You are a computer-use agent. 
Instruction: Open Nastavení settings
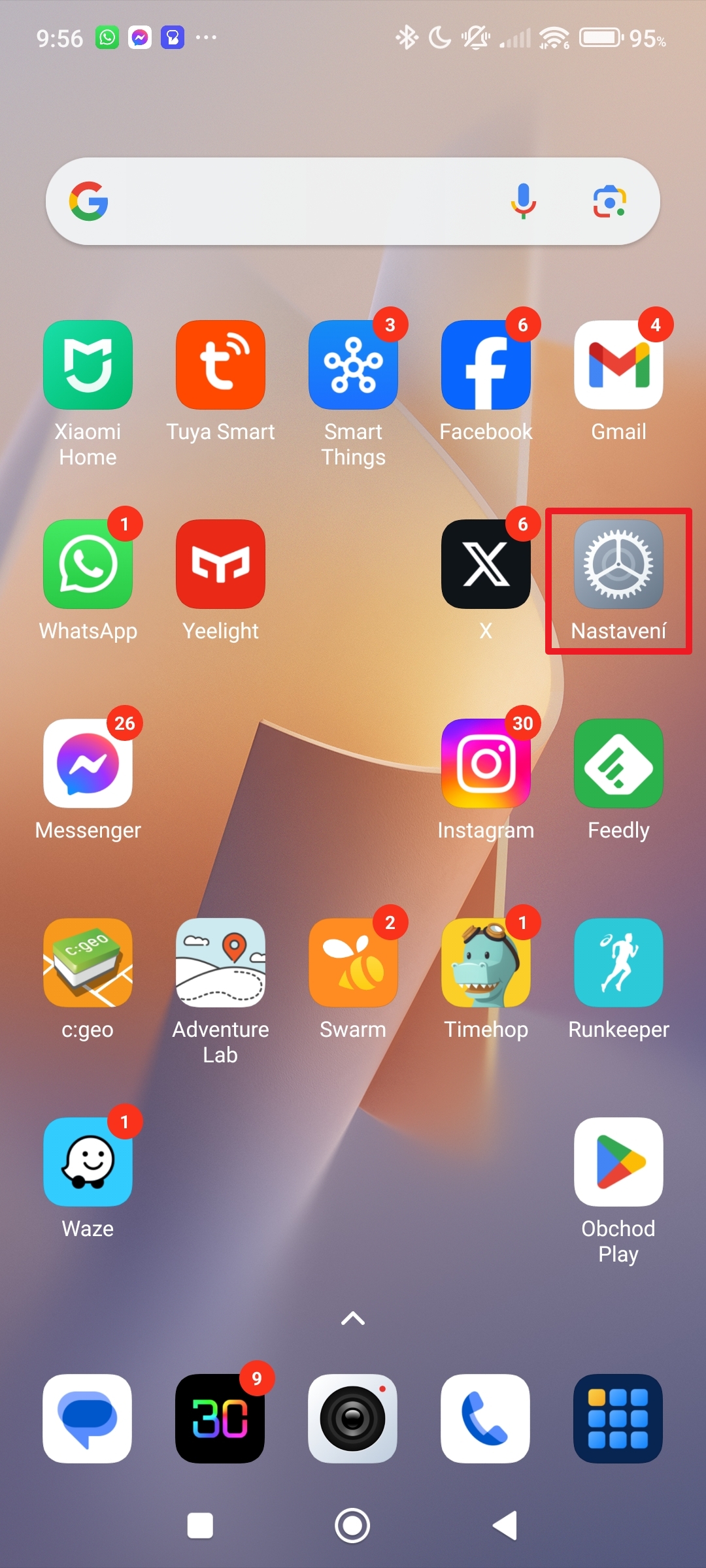click(x=618, y=564)
